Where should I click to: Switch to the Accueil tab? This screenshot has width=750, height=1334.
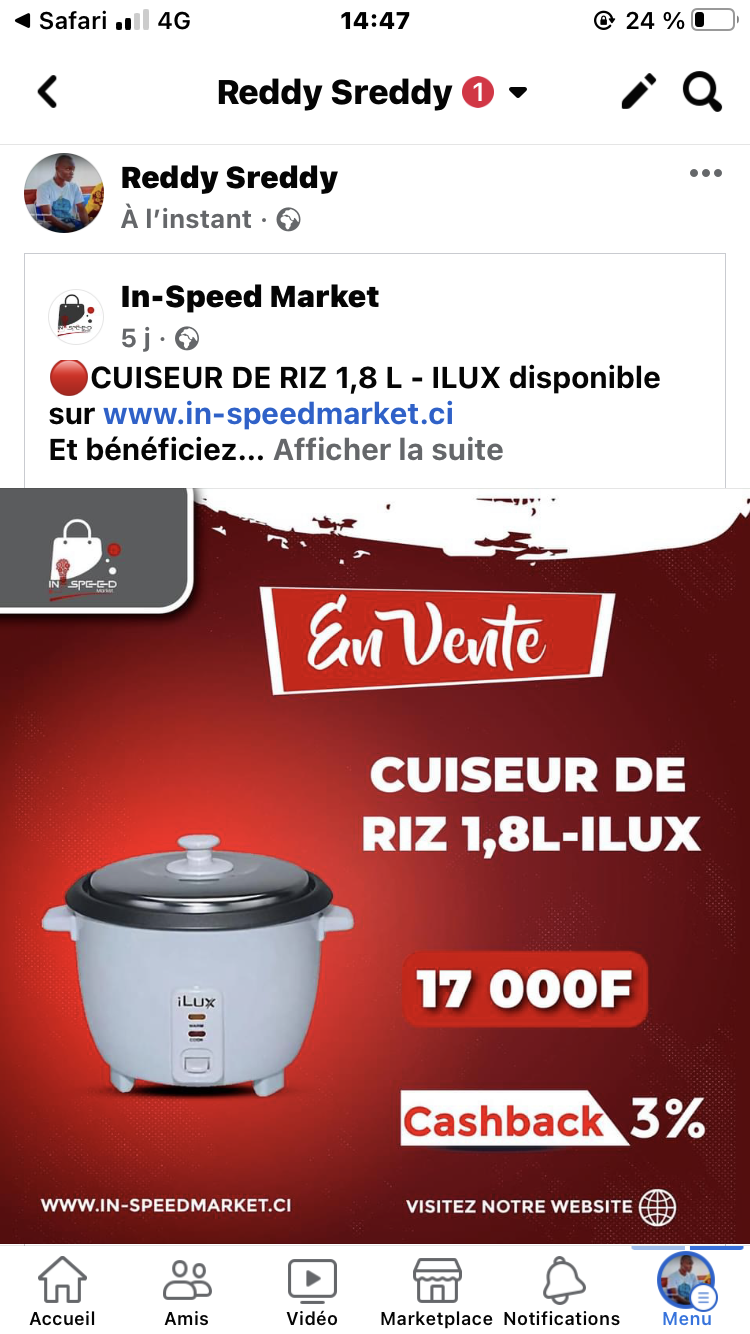[x=62, y=1291]
